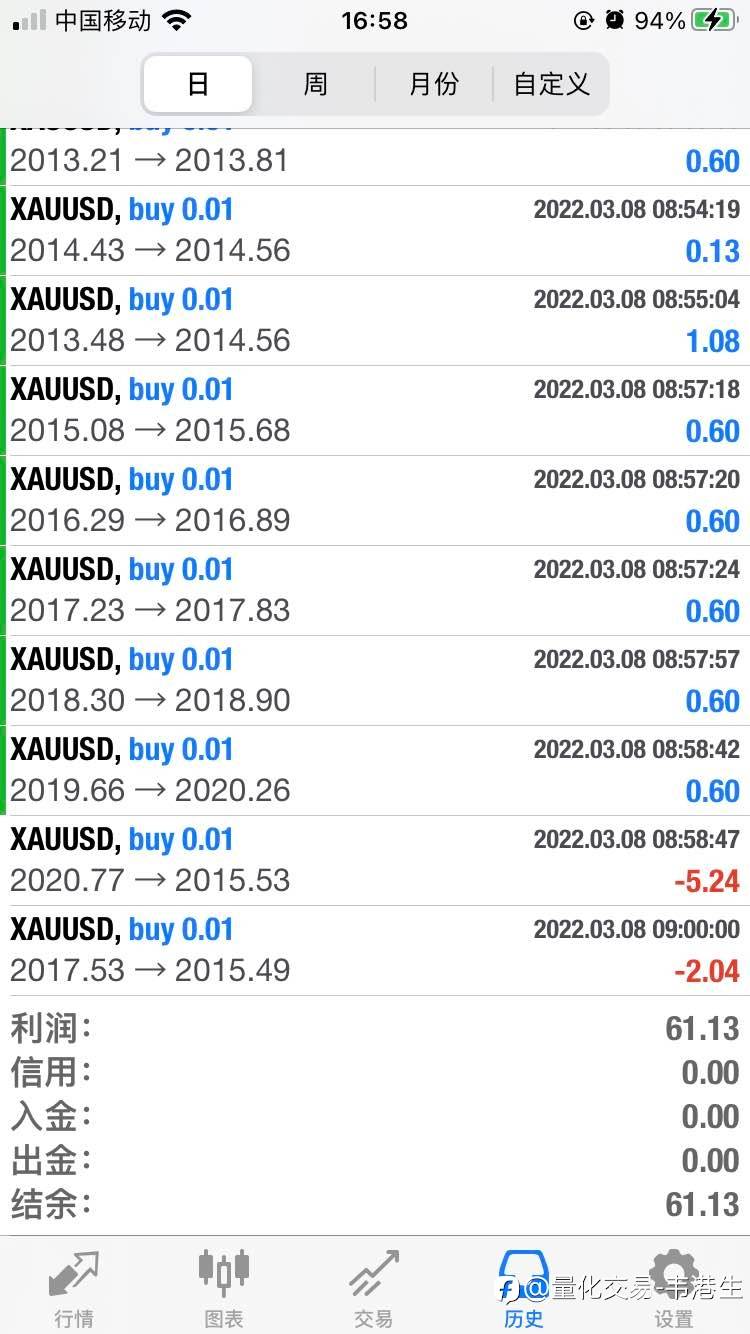Expand the XAUUSD trade from 08:57:18

pos(375,411)
